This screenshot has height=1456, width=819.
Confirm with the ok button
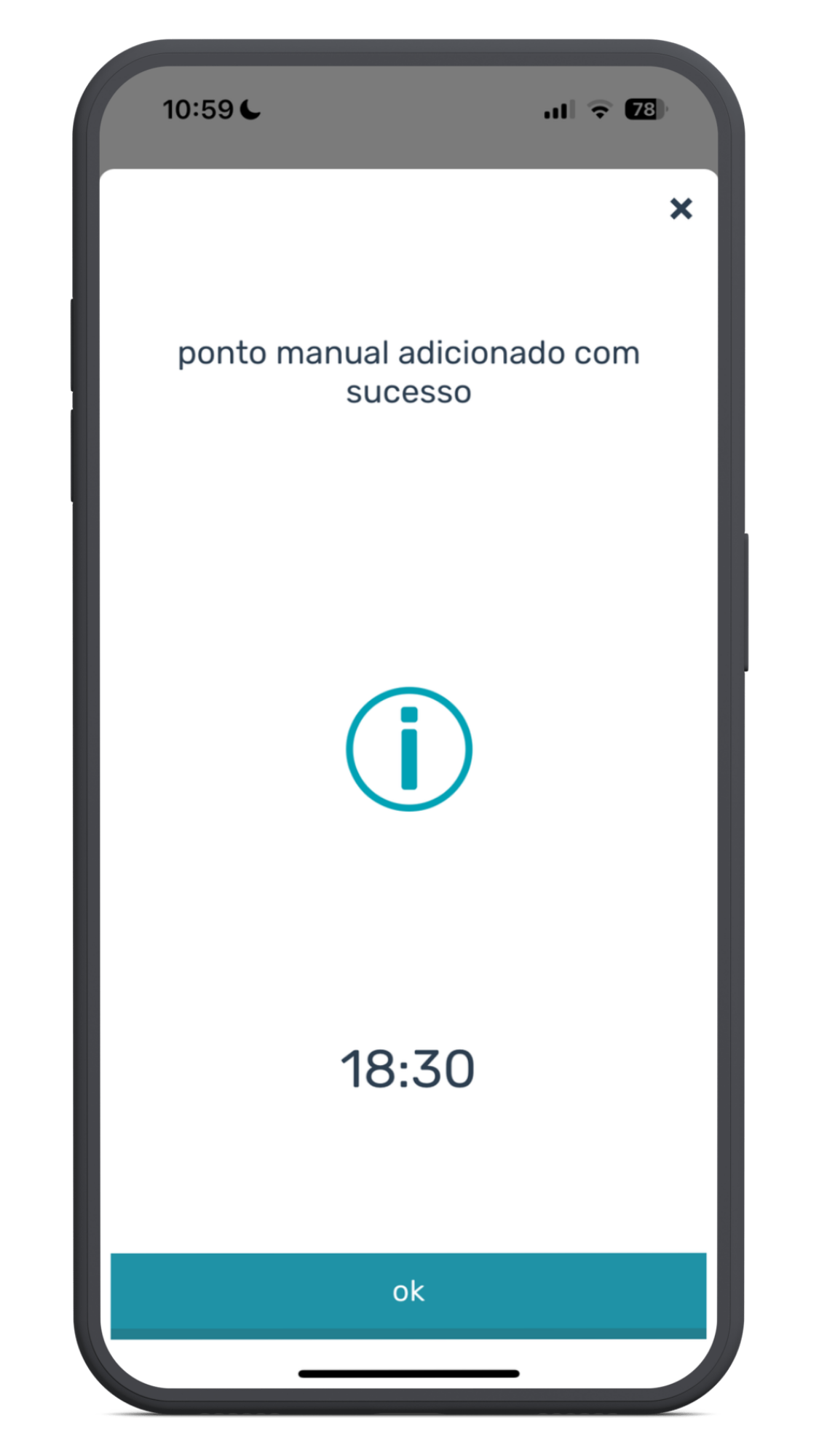point(408,1295)
